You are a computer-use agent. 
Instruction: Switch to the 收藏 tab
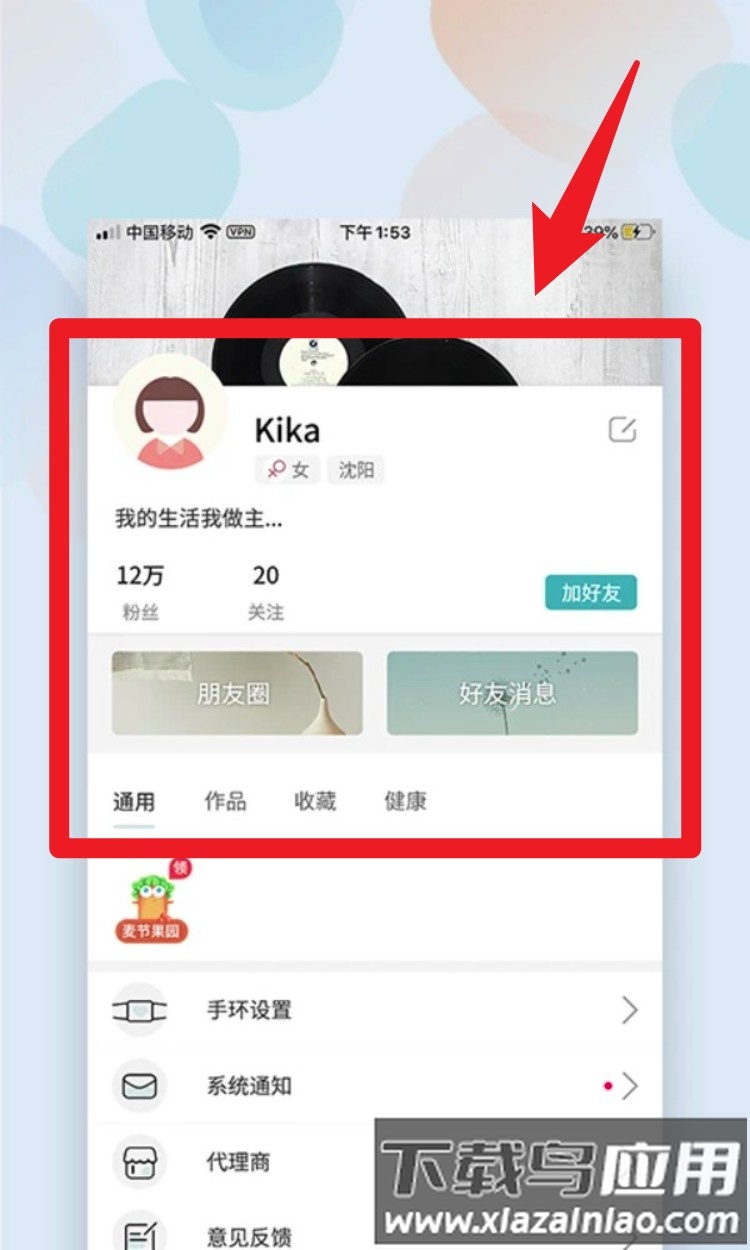tap(315, 801)
